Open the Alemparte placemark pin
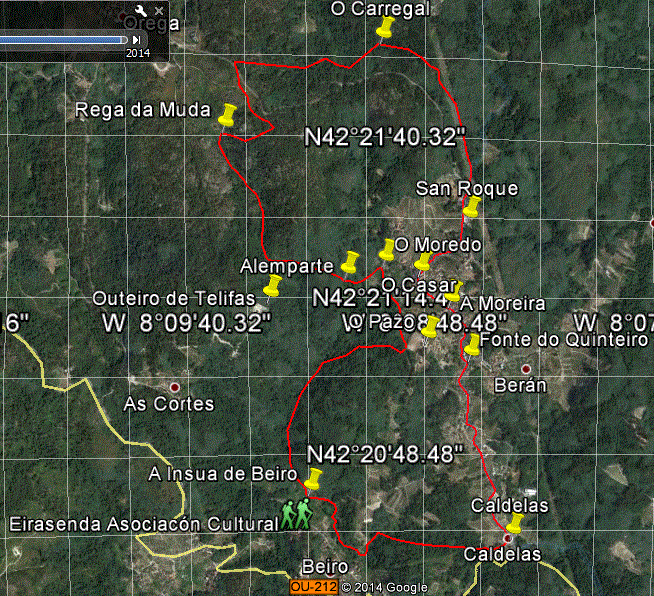 (349, 262)
